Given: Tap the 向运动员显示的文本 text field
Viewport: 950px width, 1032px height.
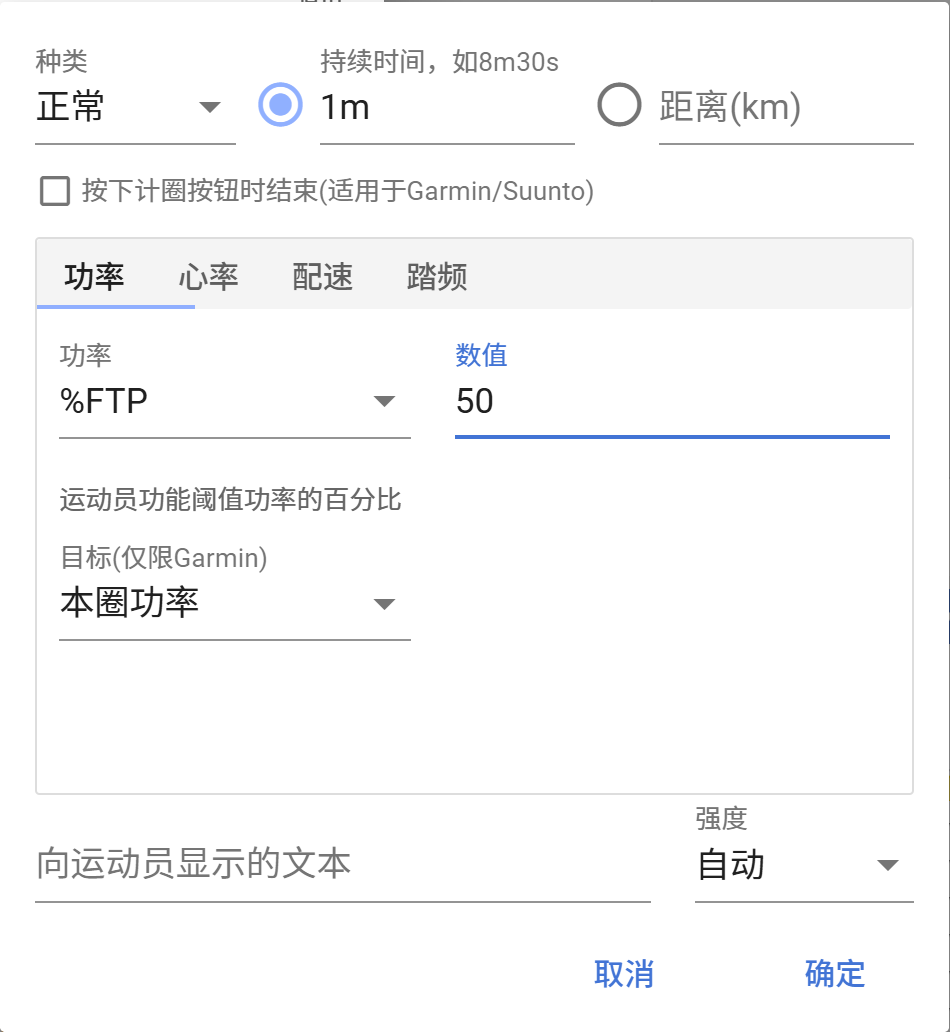Looking at the screenshot, I should [x=342, y=864].
